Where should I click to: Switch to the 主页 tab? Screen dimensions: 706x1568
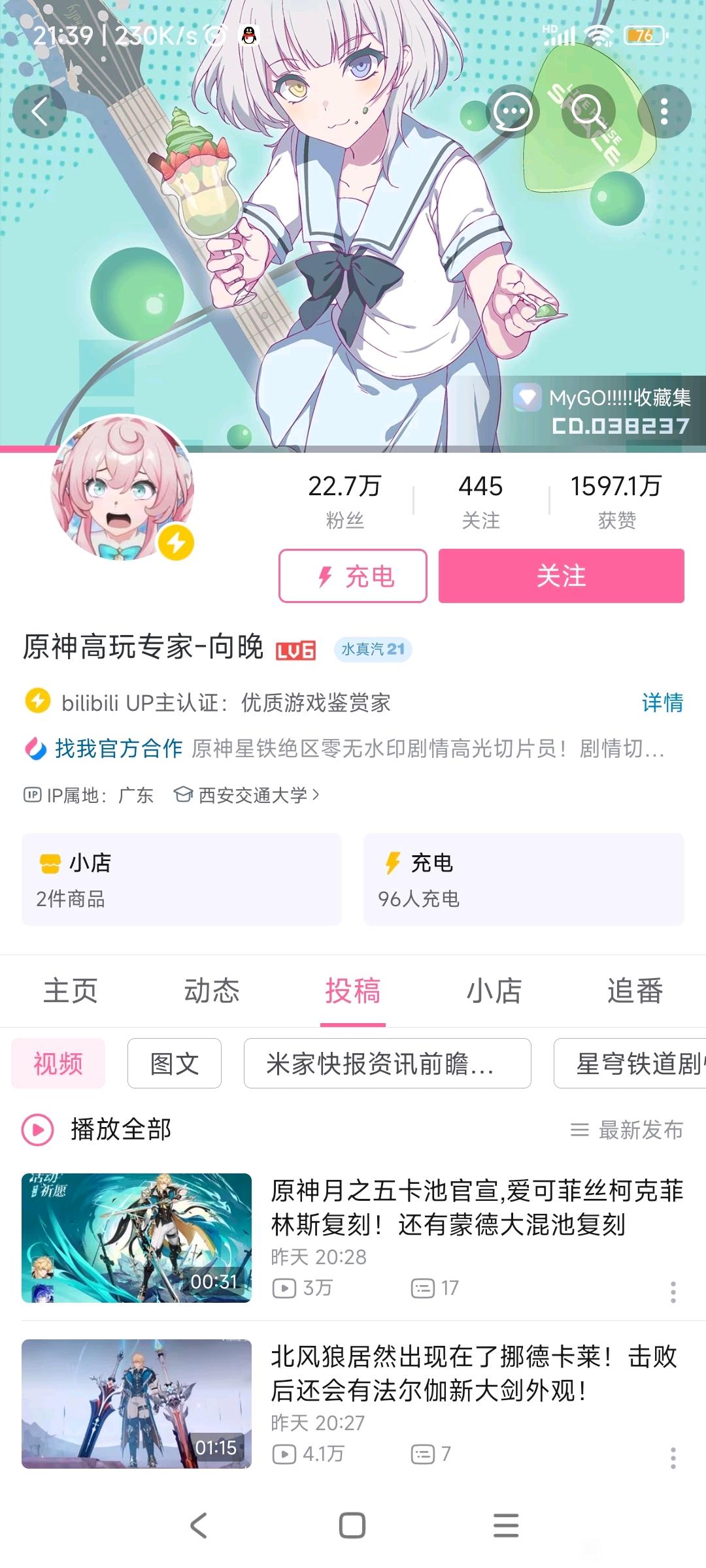tap(71, 990)
